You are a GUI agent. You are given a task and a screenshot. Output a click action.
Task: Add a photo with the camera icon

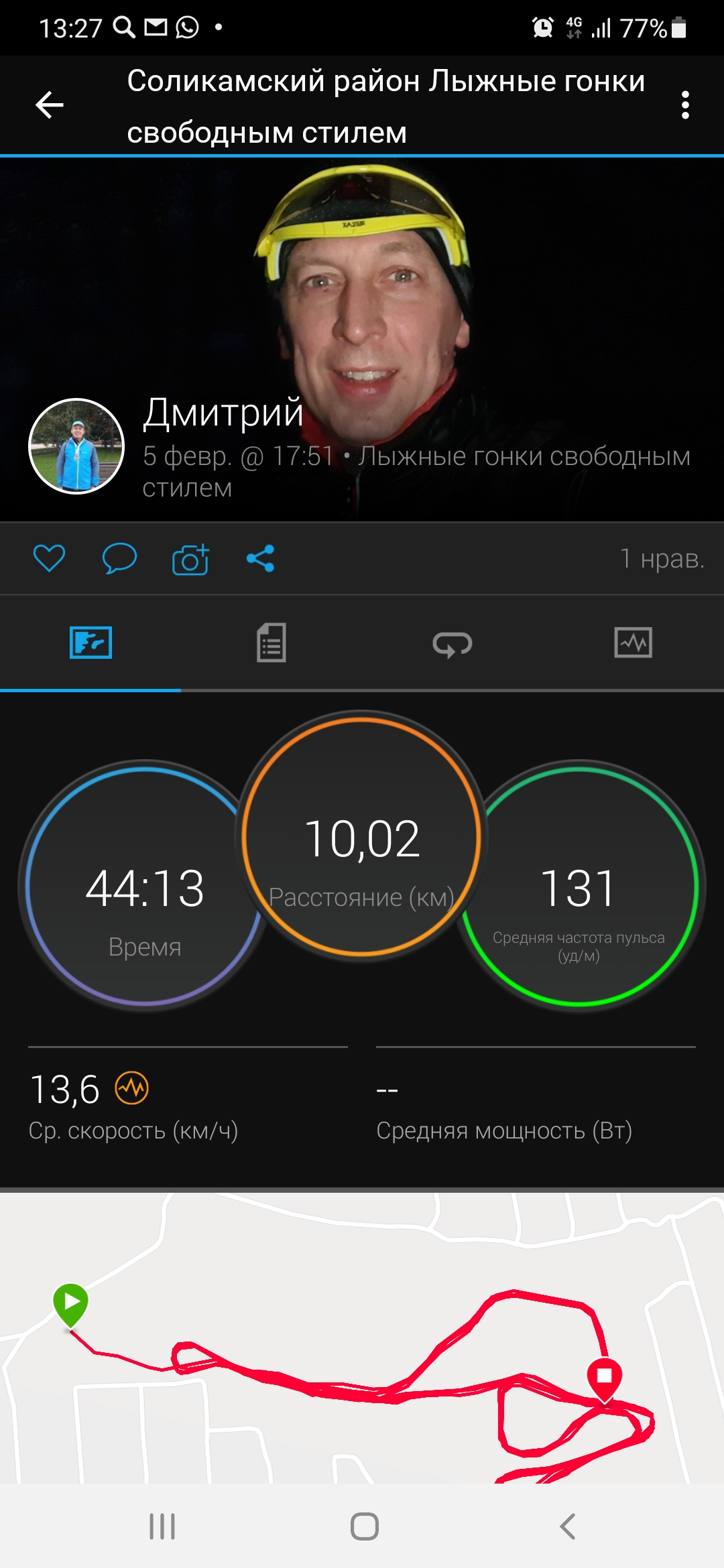[190, 560]
